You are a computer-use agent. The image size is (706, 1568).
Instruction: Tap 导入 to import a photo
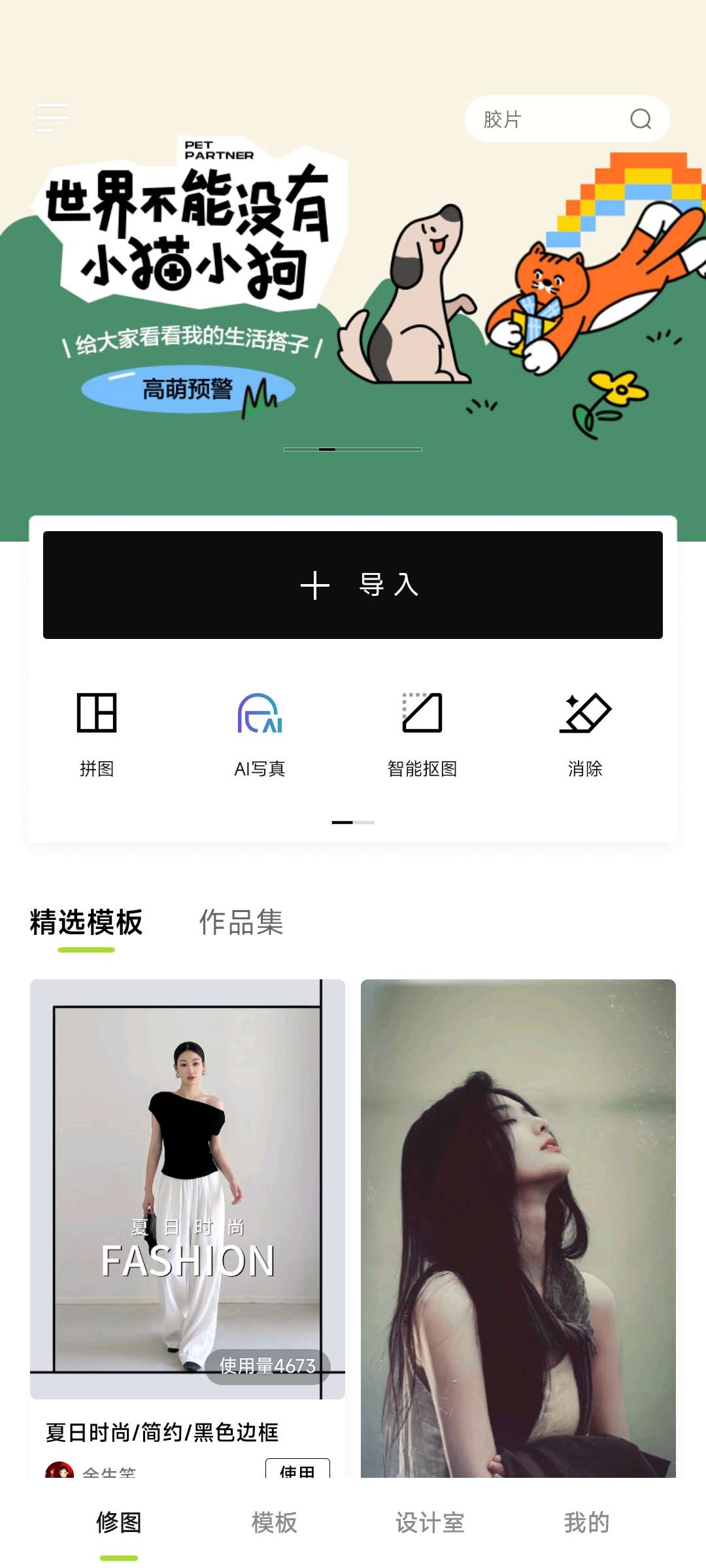coord(353,585)
